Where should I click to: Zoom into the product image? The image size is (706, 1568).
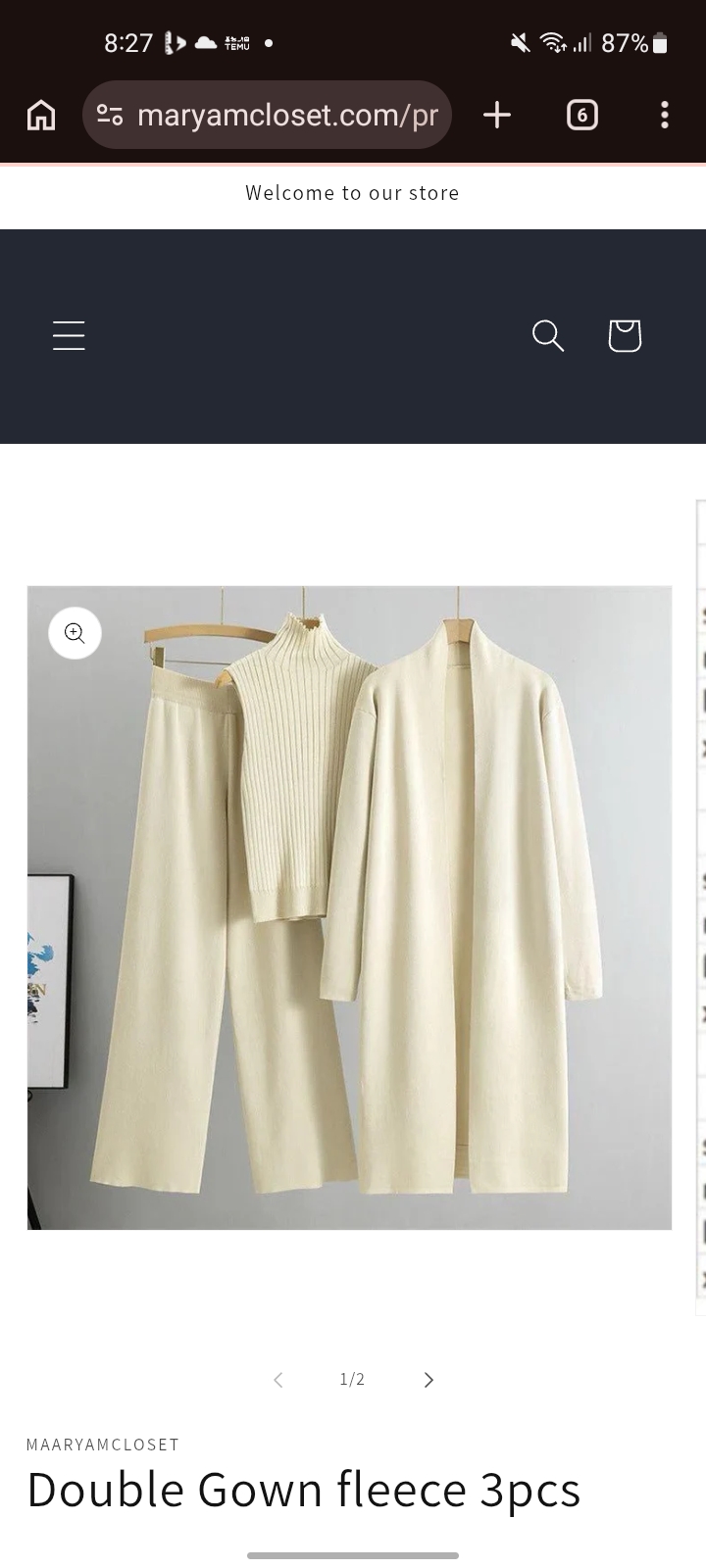(x=75, y=633)
